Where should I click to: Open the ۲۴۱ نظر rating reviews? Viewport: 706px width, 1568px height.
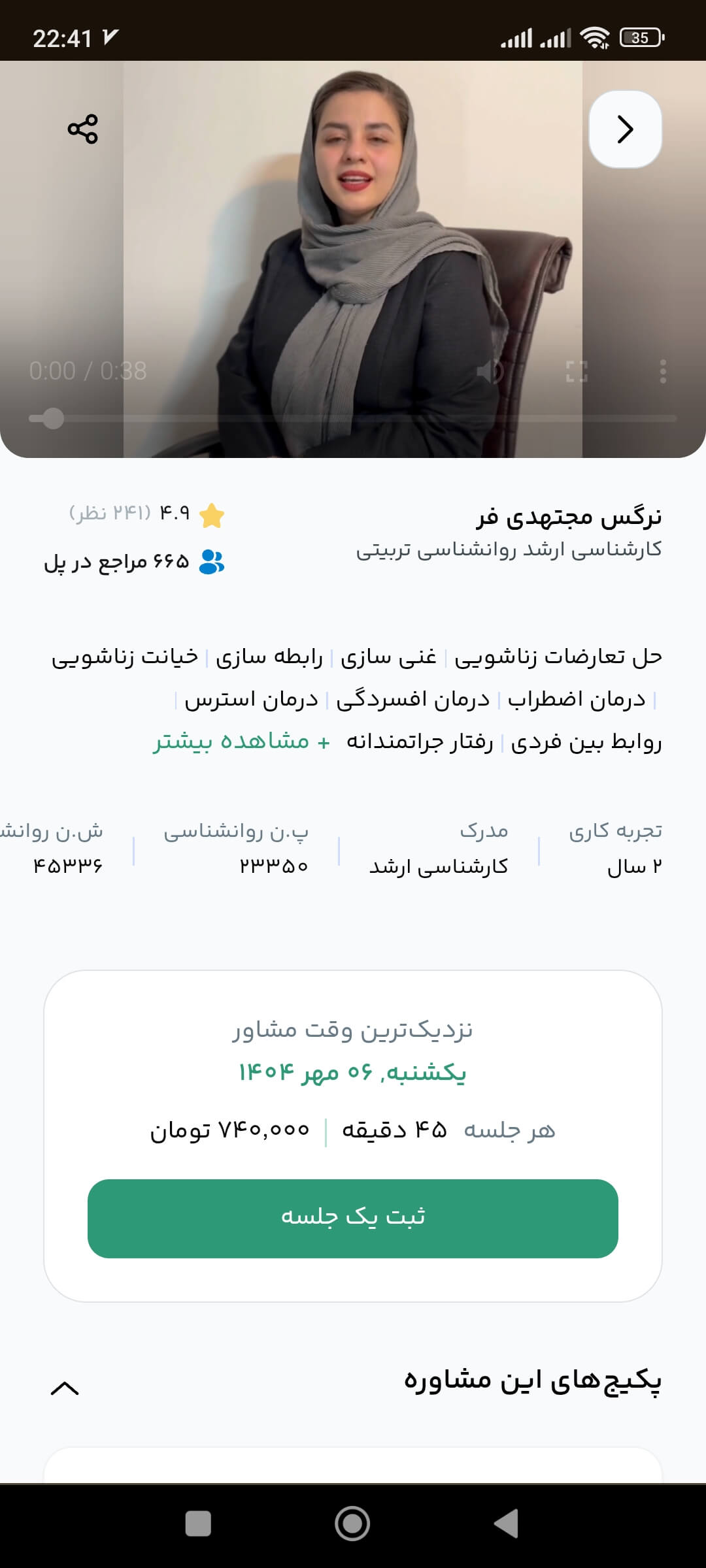(x=110, y=513)
